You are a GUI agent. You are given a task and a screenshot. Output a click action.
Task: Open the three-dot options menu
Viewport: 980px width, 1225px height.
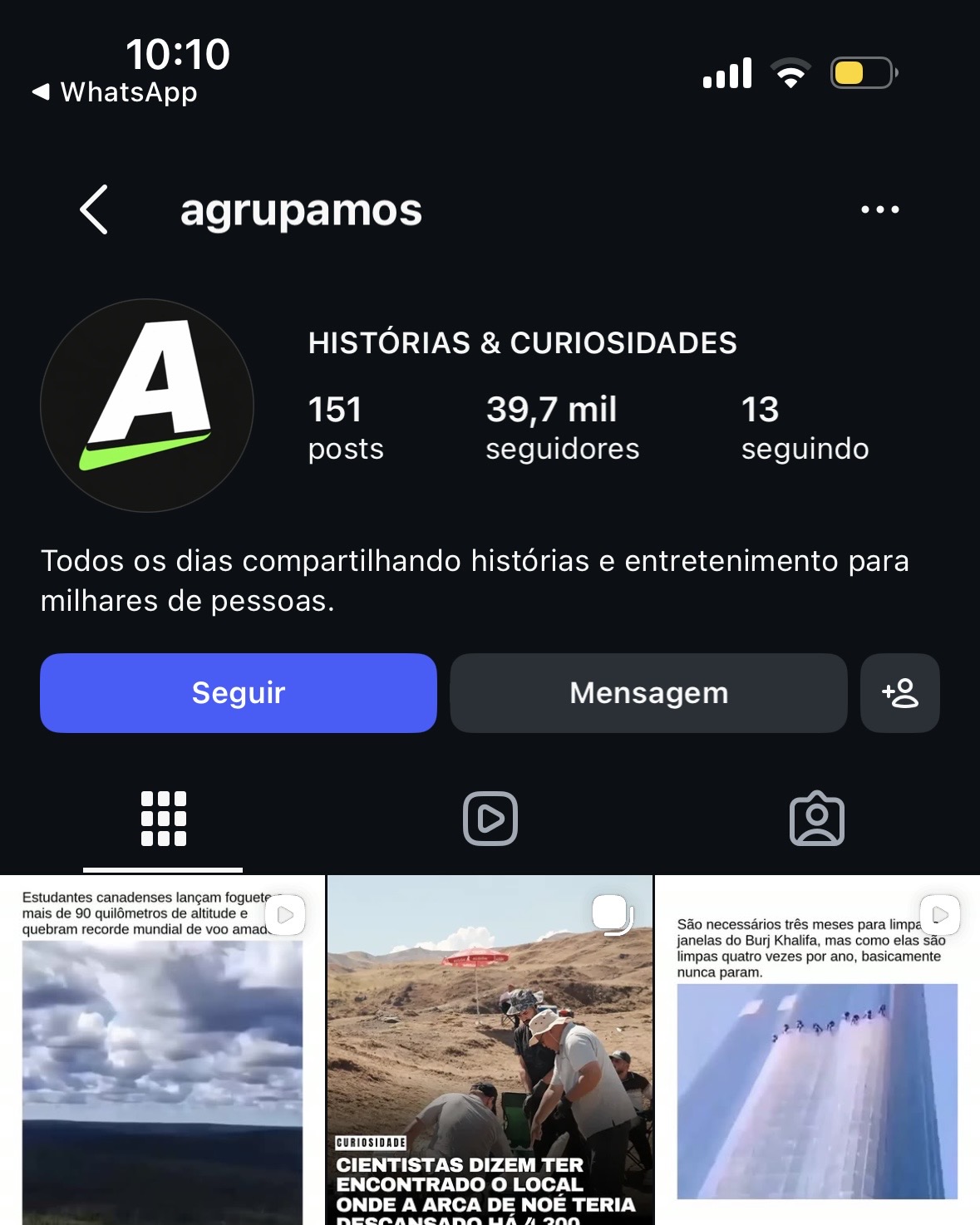[879, 209]
